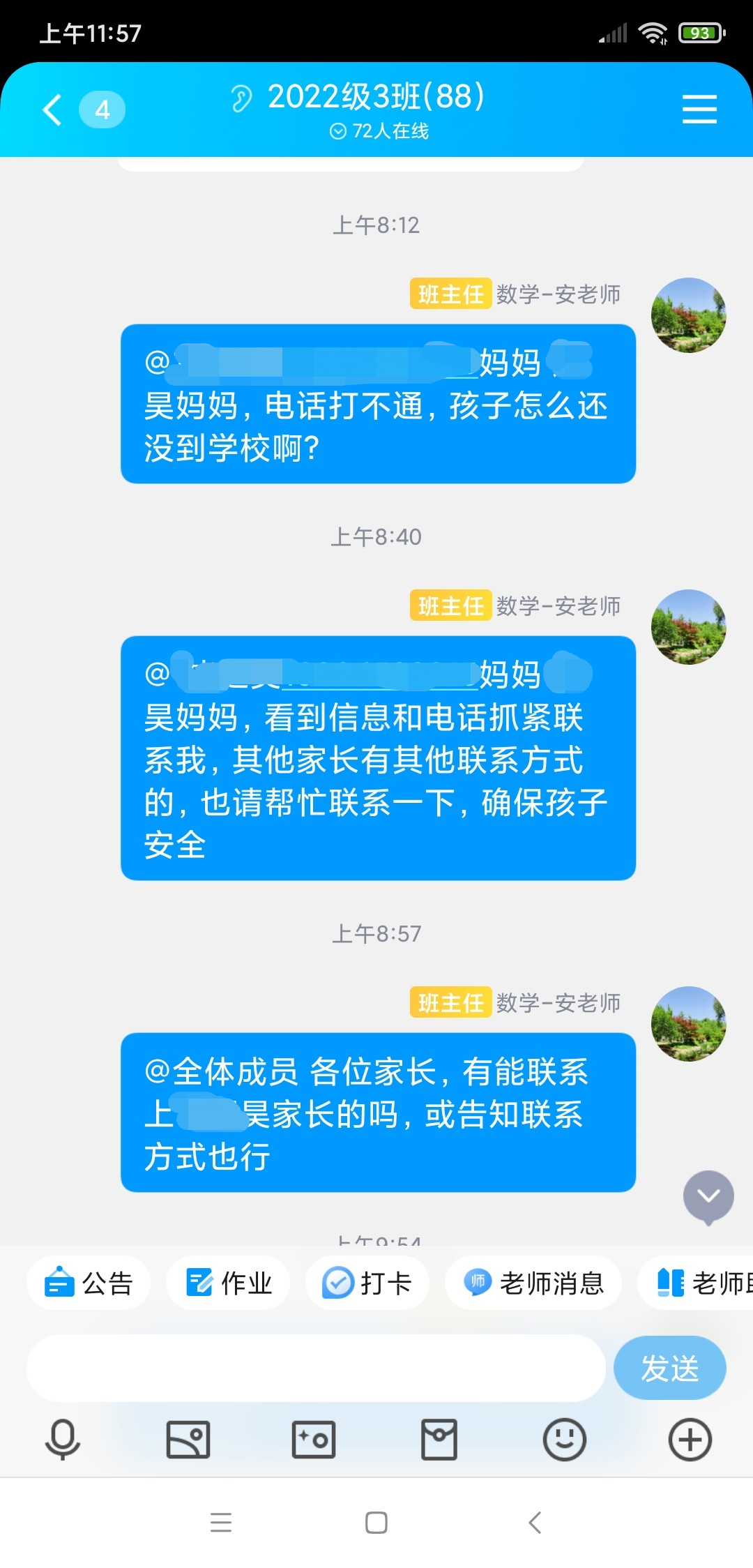Viewport: 753px width, 1568px height.
Task: Open more options with plus icon
Action: 690,1439
